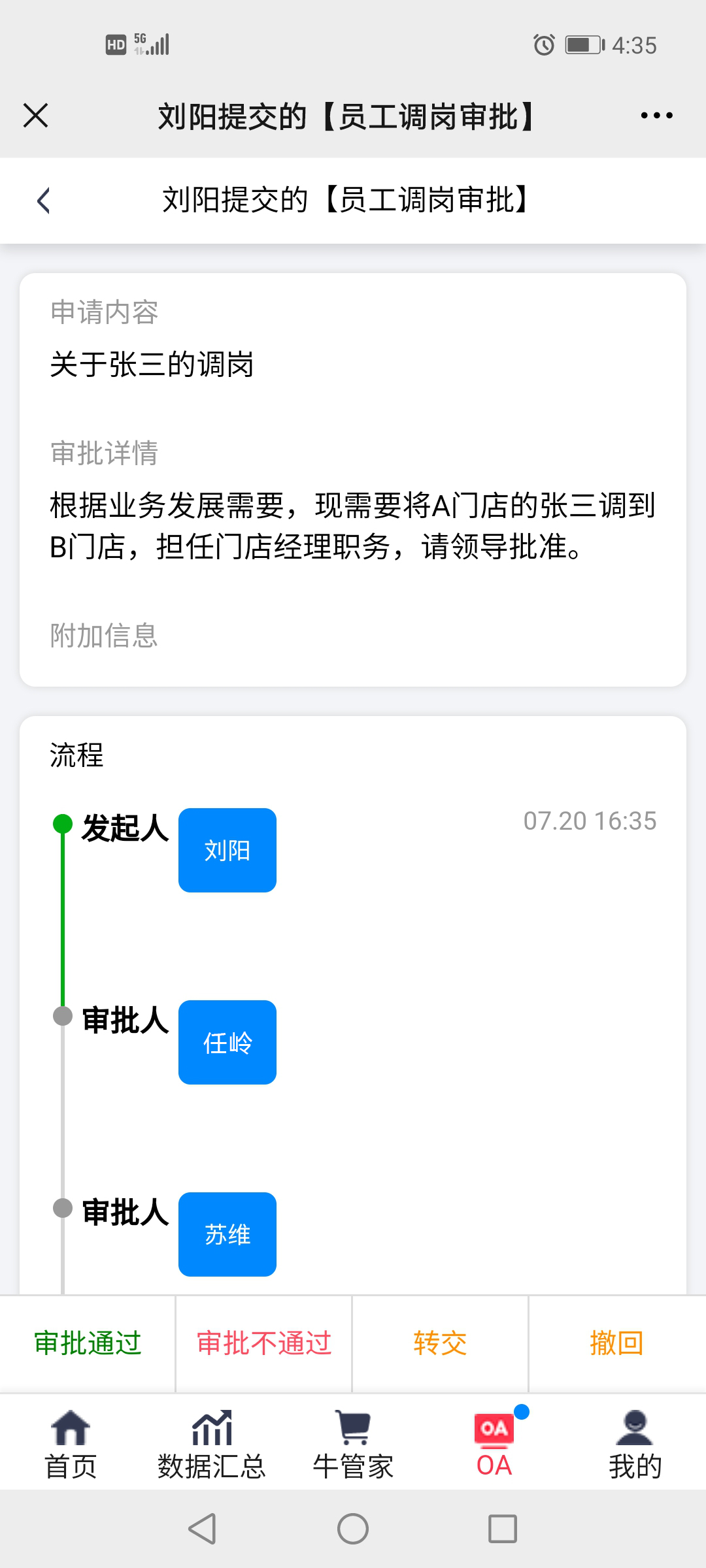The image size is (706, 1568).
Task: Transfer the approval via 转交
Action: (x=440, y=1343)
